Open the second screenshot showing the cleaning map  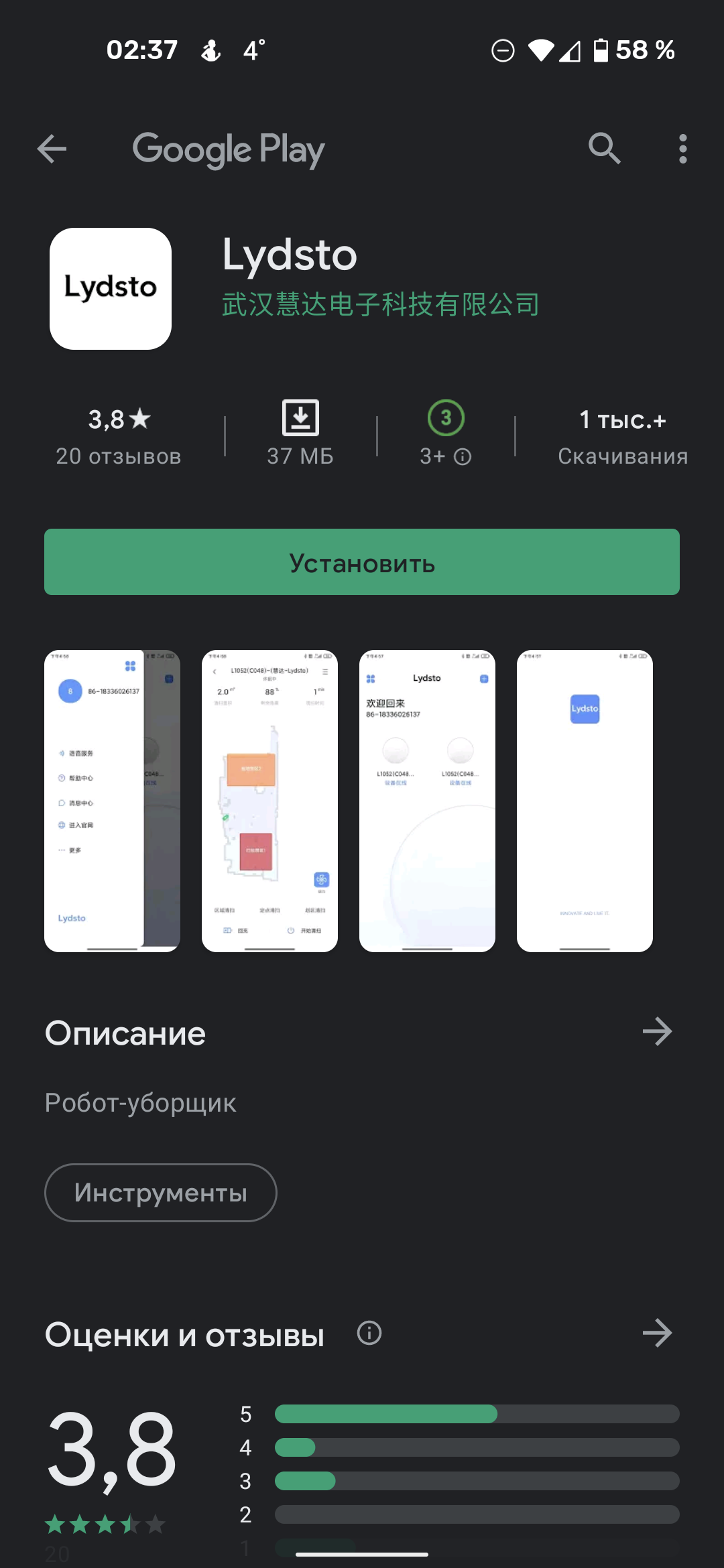[x=269, y=801]
